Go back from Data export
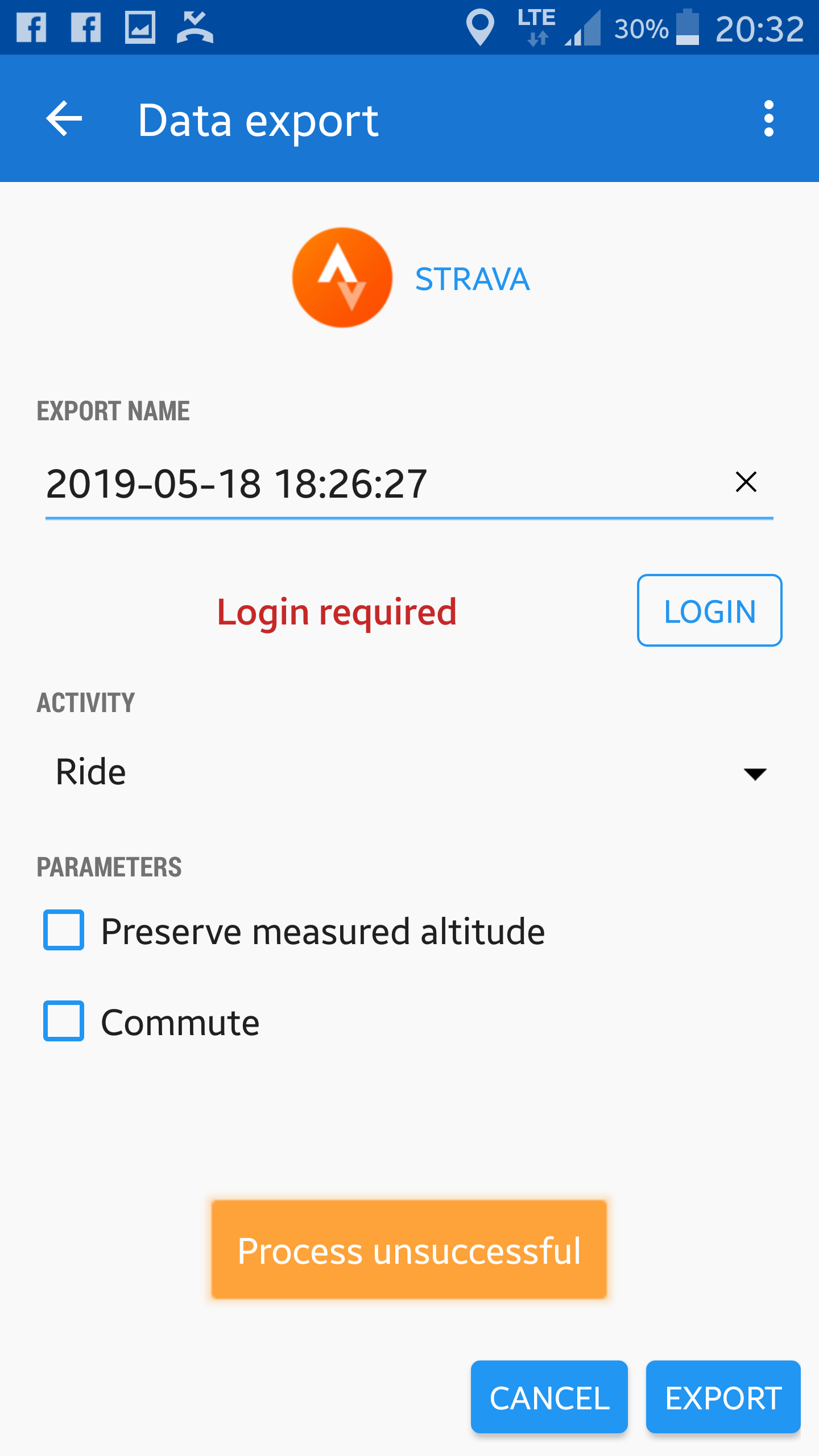 pos(64,118)
